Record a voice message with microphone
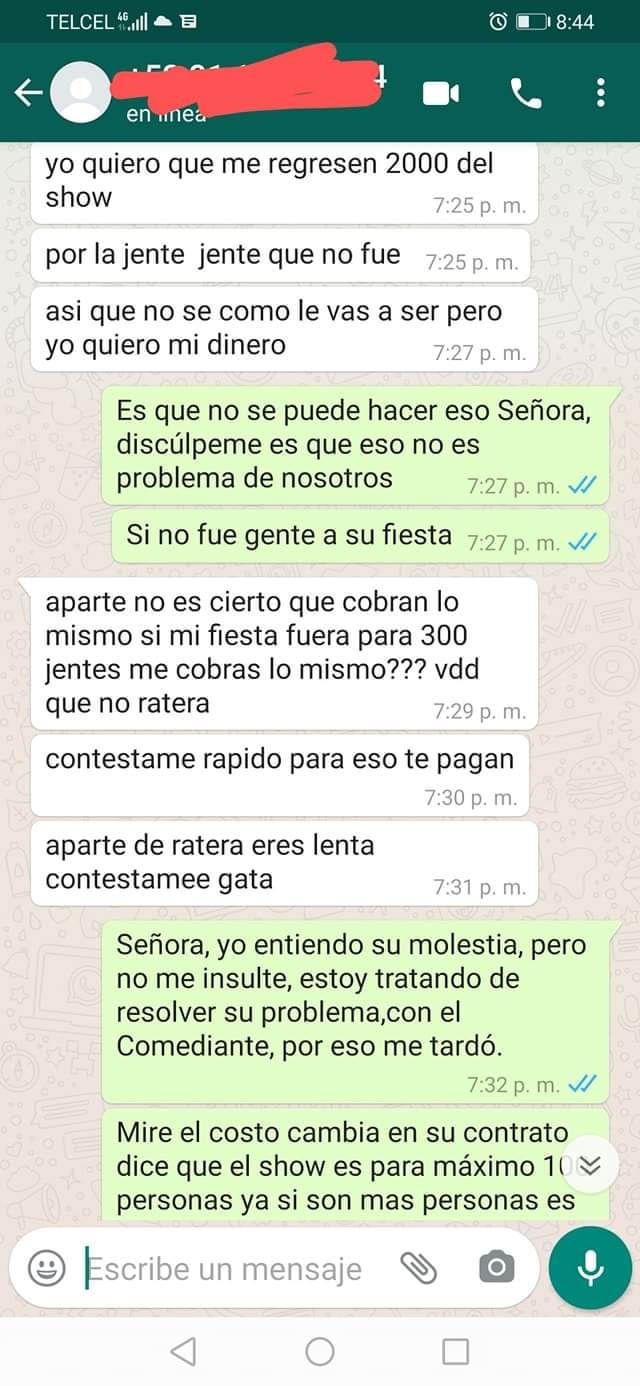640x1386 pixels. [x=590, y=1268]
